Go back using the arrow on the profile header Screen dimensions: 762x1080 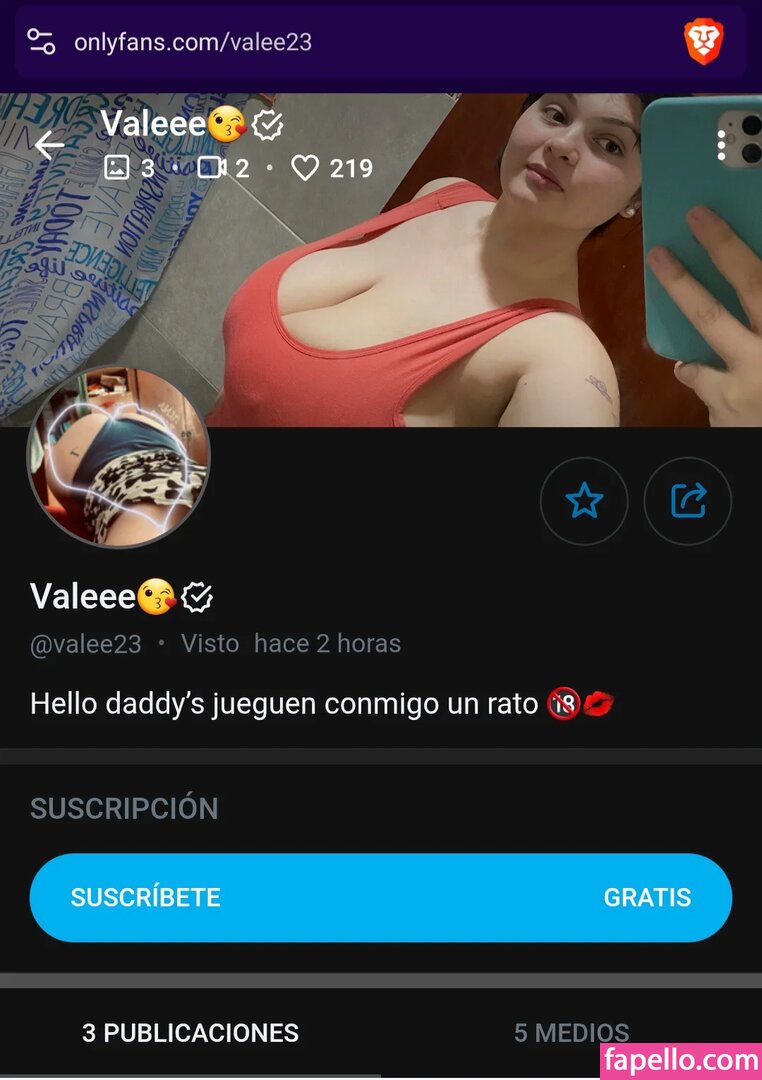(x=48, y=146)
